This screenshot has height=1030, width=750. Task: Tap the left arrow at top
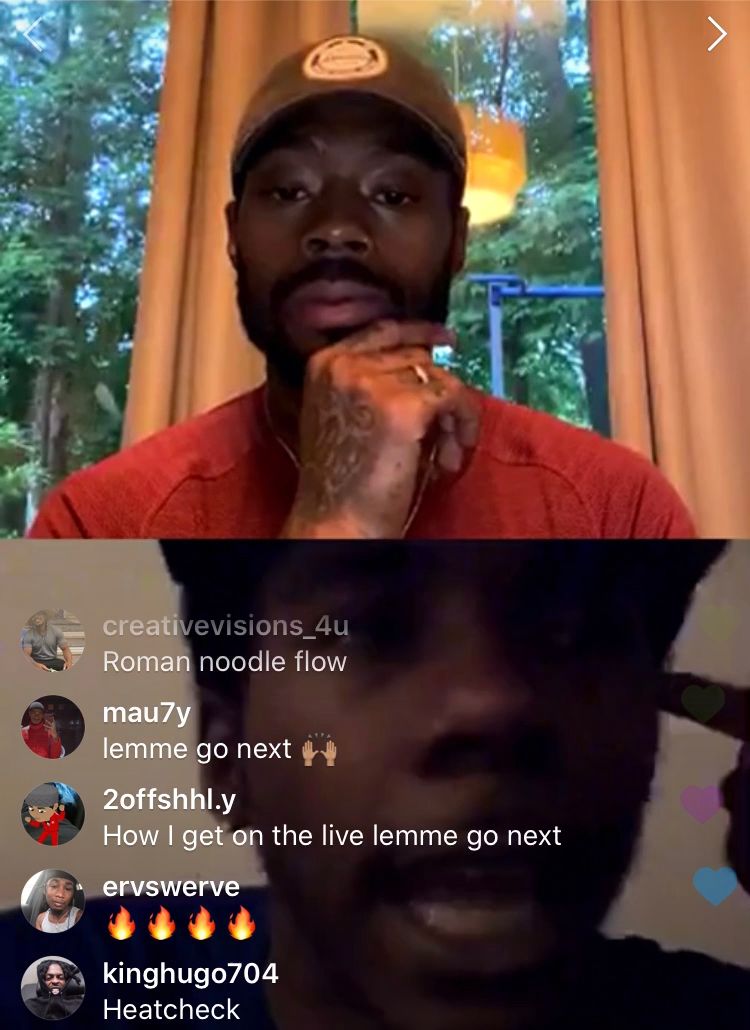tap(33, 34)
